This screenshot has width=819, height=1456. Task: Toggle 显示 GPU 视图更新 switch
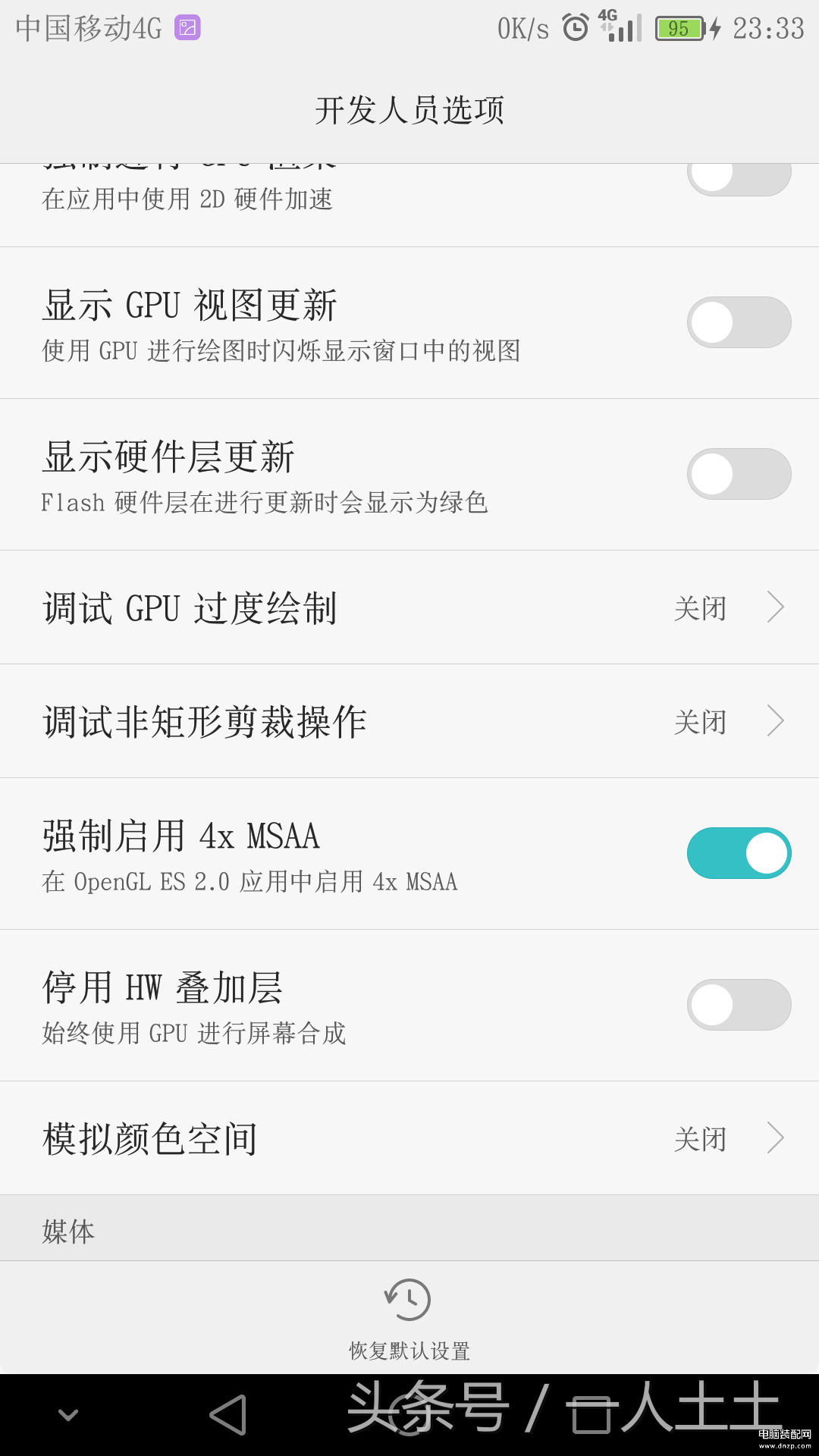[x=739, y=322]
